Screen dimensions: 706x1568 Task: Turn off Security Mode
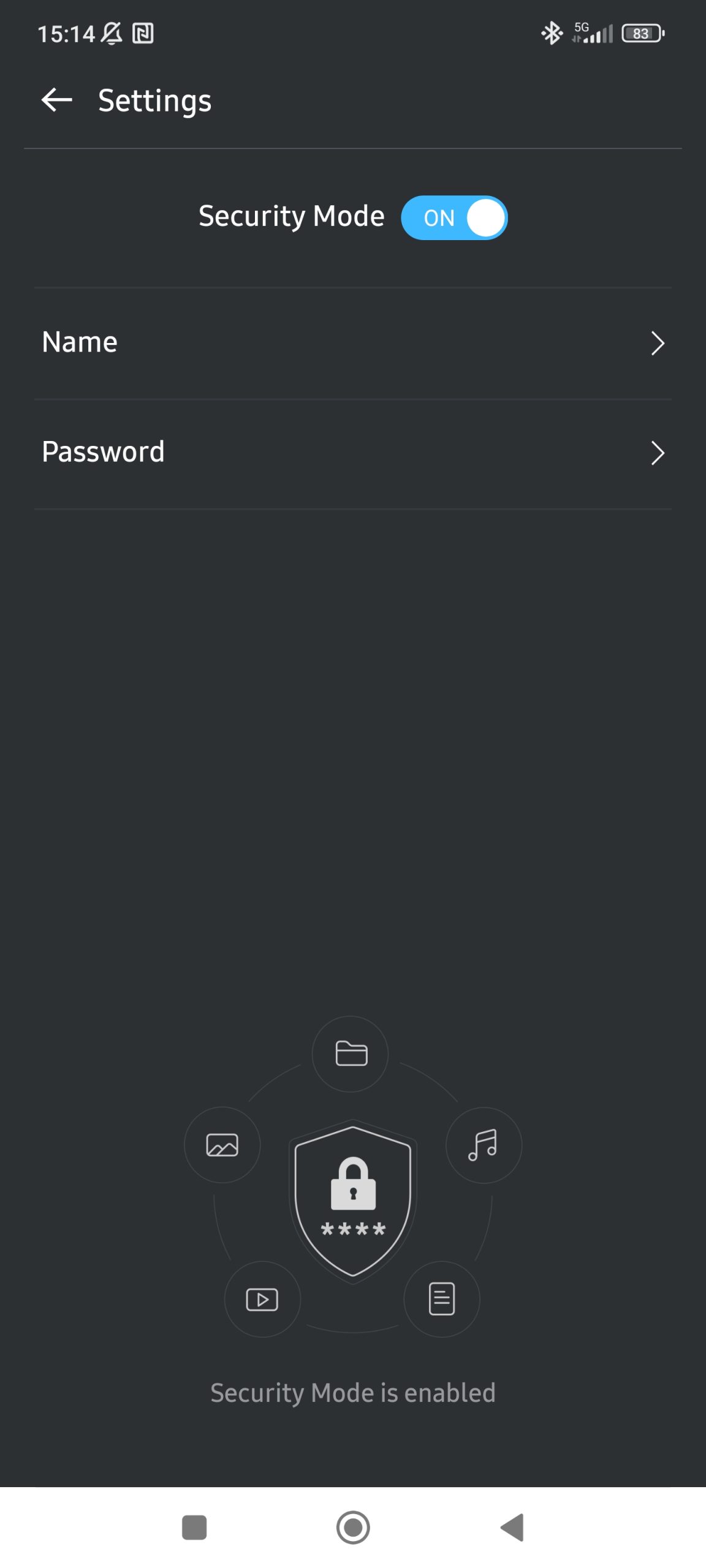(454, 217)
